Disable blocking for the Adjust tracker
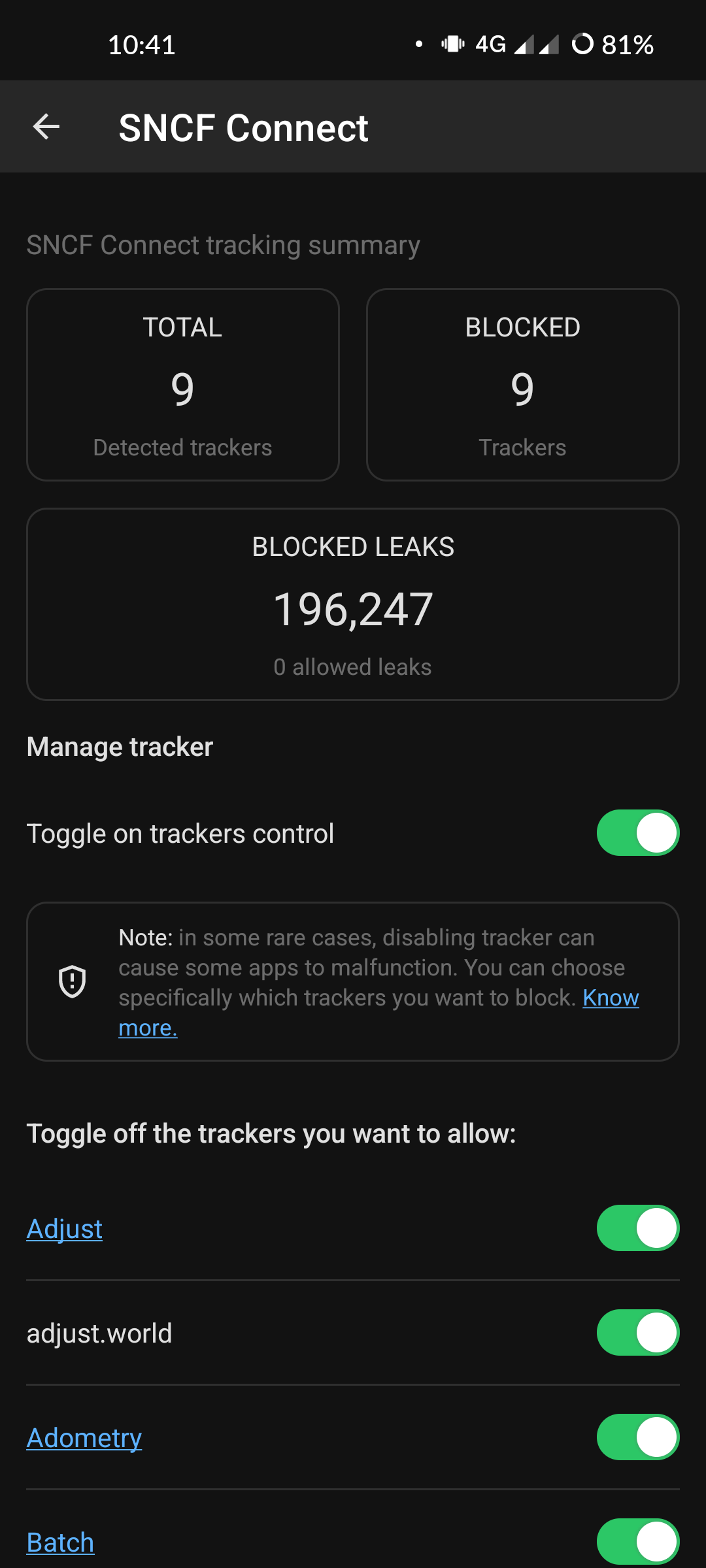Viewport: 706px width, 1568px height. (638, 1228)
